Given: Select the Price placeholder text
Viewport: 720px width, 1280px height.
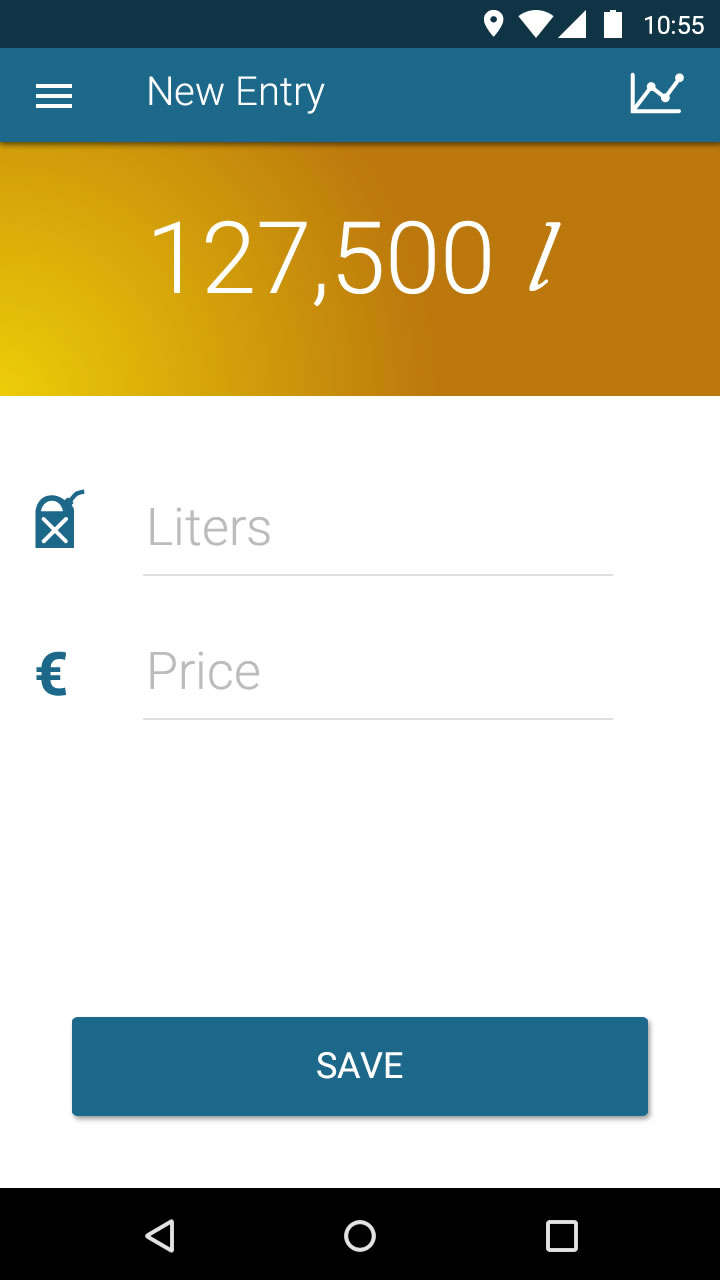Looking at the screenshot, I should [203, 671].
